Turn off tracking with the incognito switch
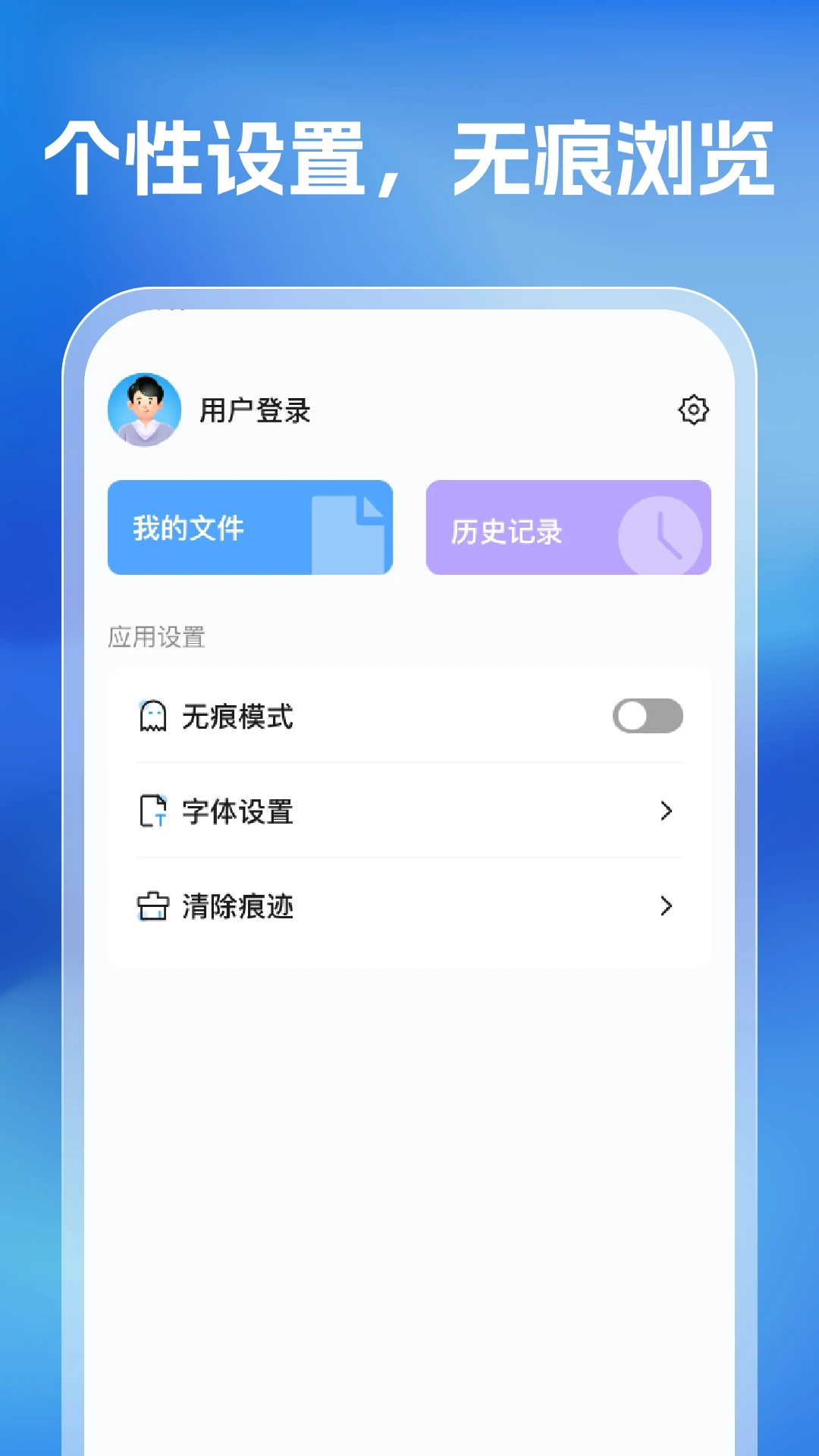The image size is (819, 1456). pos(647,716)
